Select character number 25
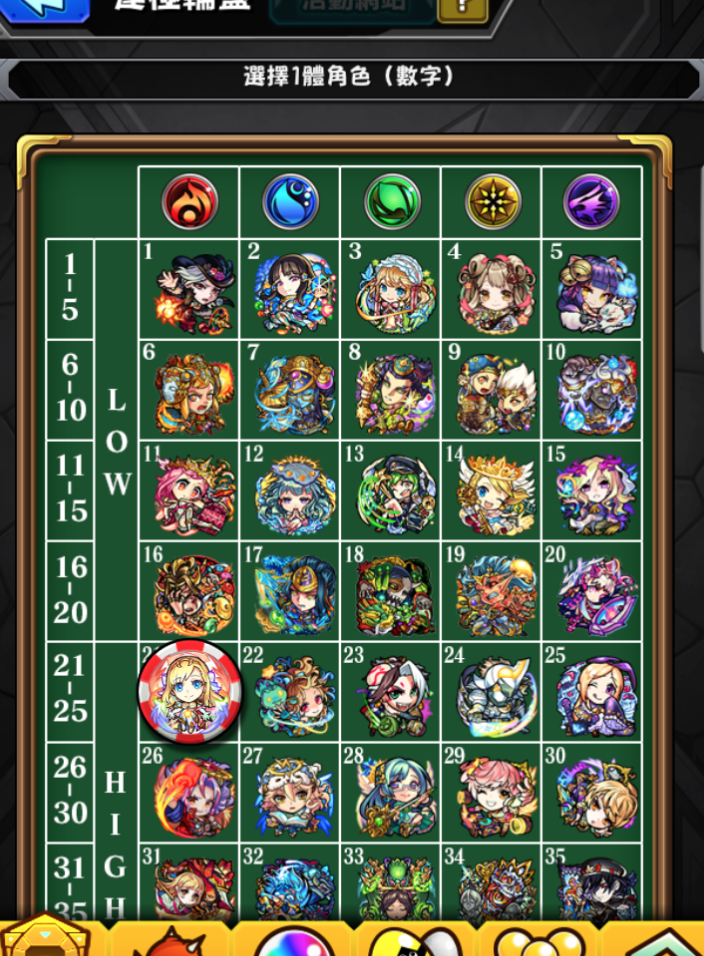This screenshot has height=956, width=704. (x=592, y=692)
